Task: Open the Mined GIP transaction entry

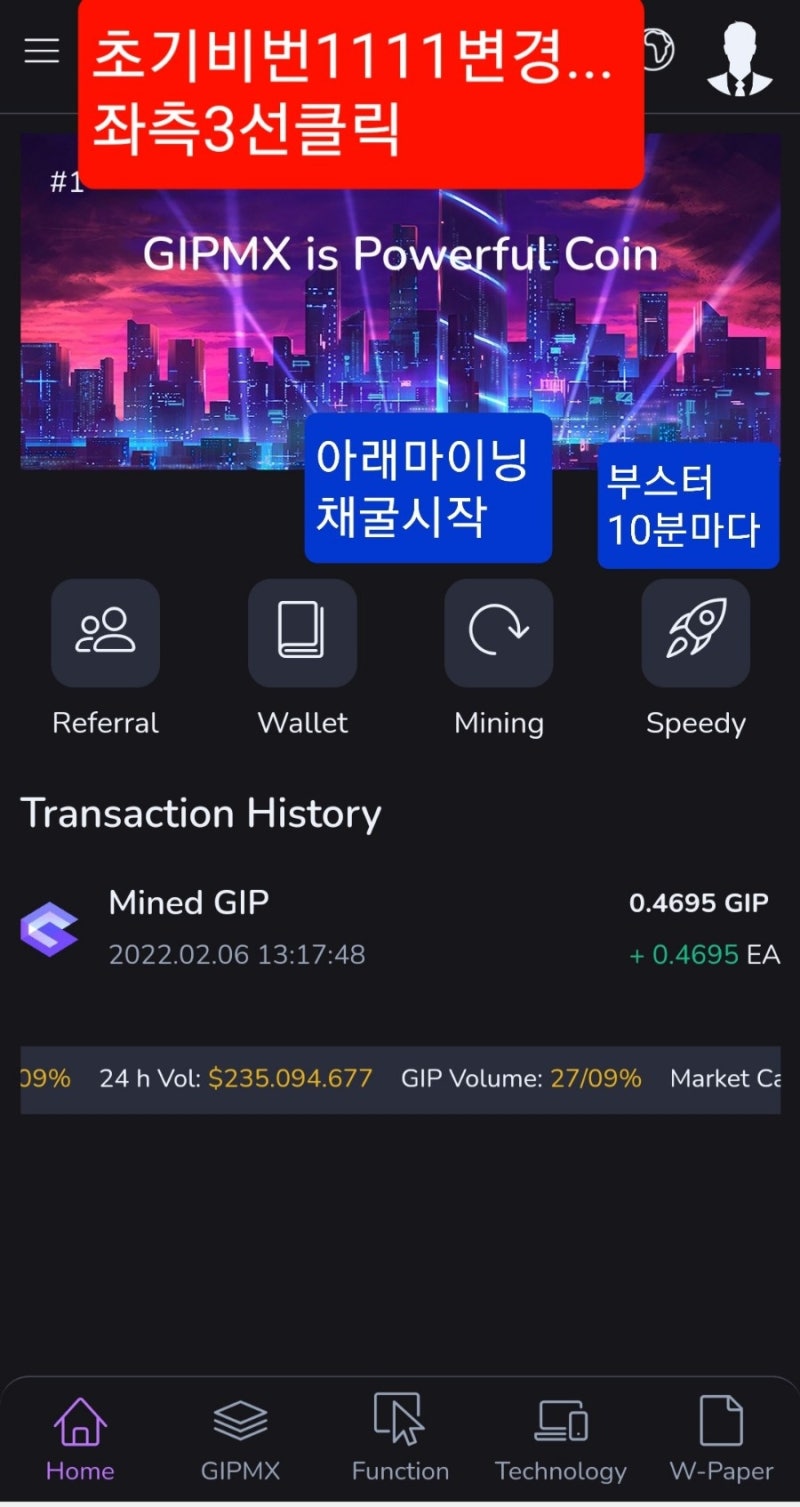Action: pyautogui.click(x=188, y=903)
